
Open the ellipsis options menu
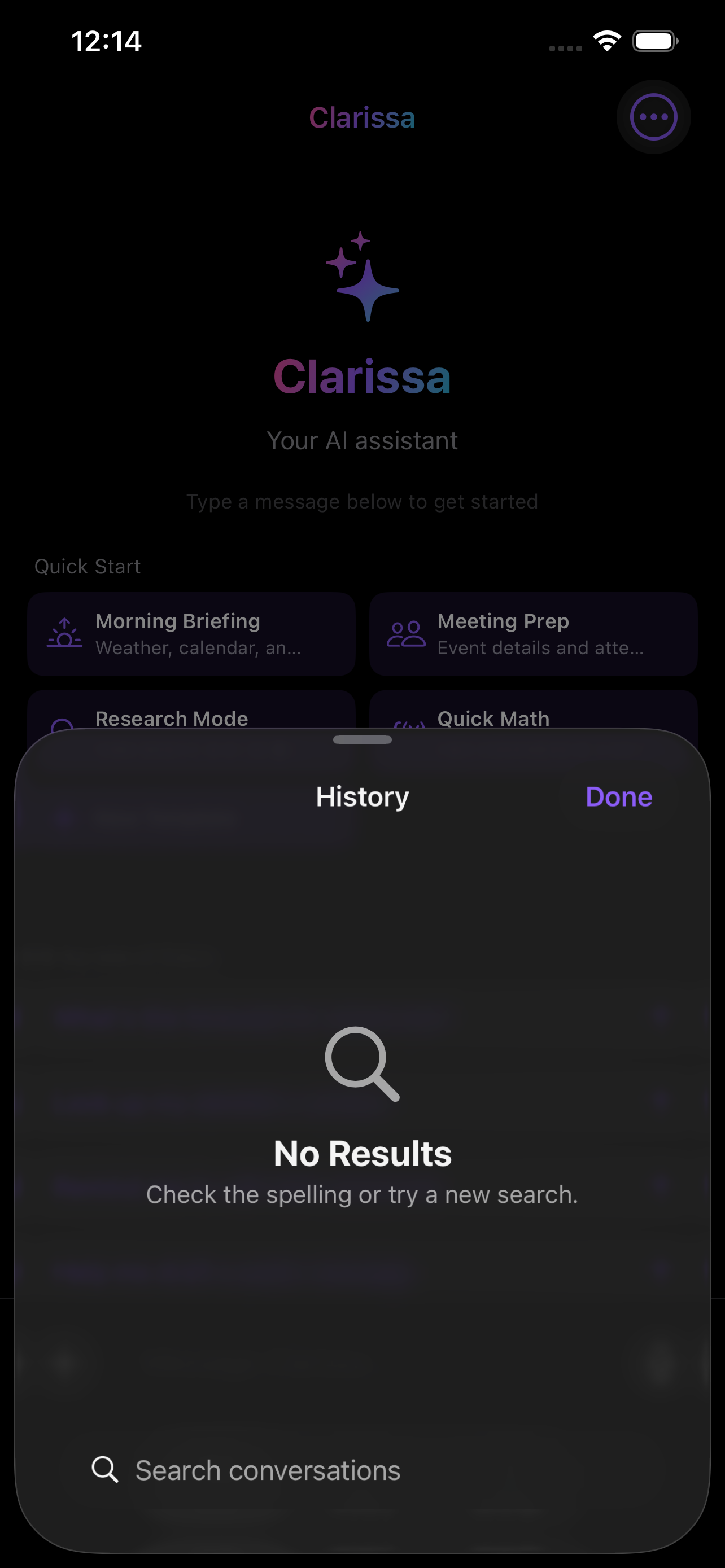[x=654, y=117]
